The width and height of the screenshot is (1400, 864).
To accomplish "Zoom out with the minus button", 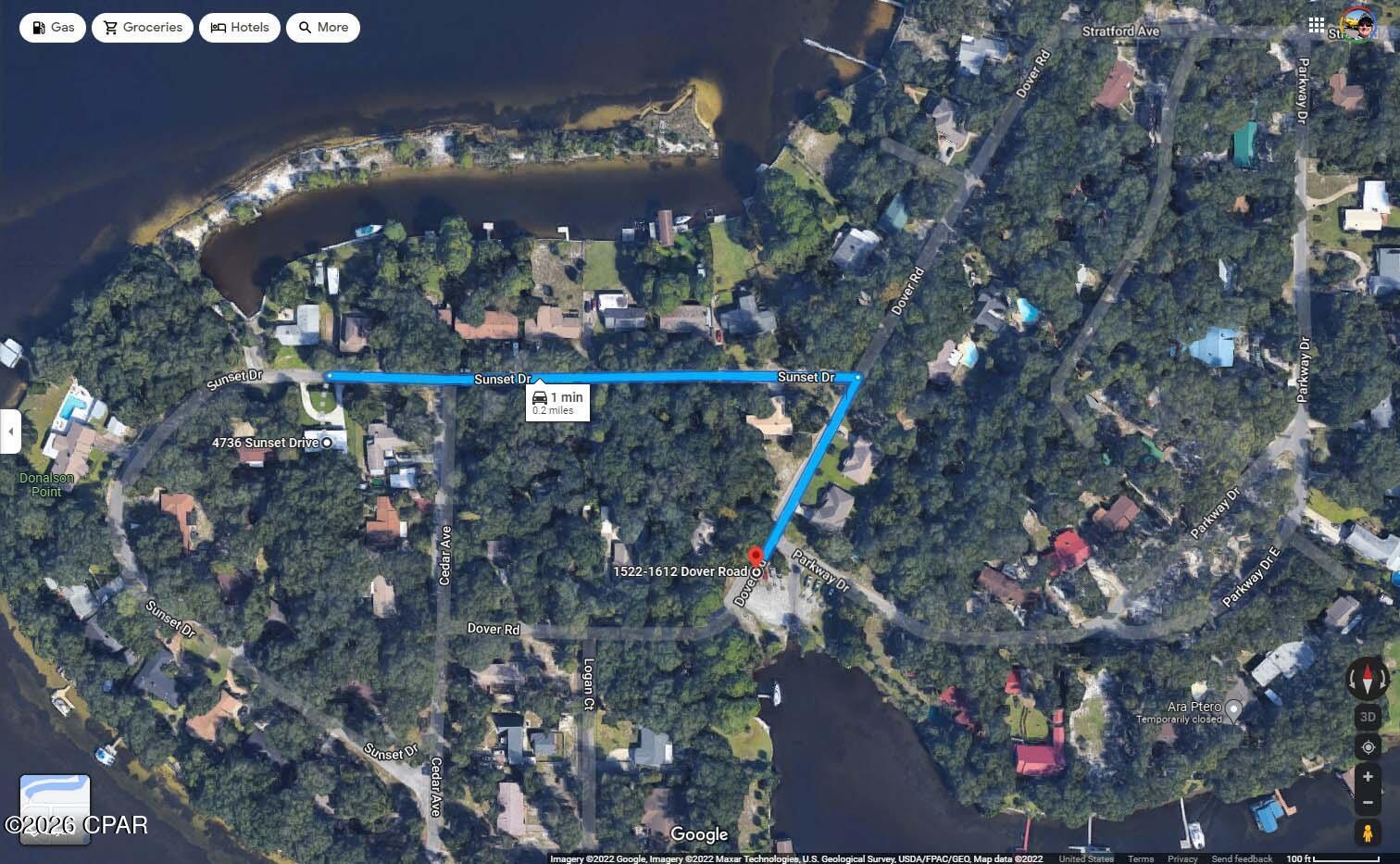I will [x=1368, y=802].
